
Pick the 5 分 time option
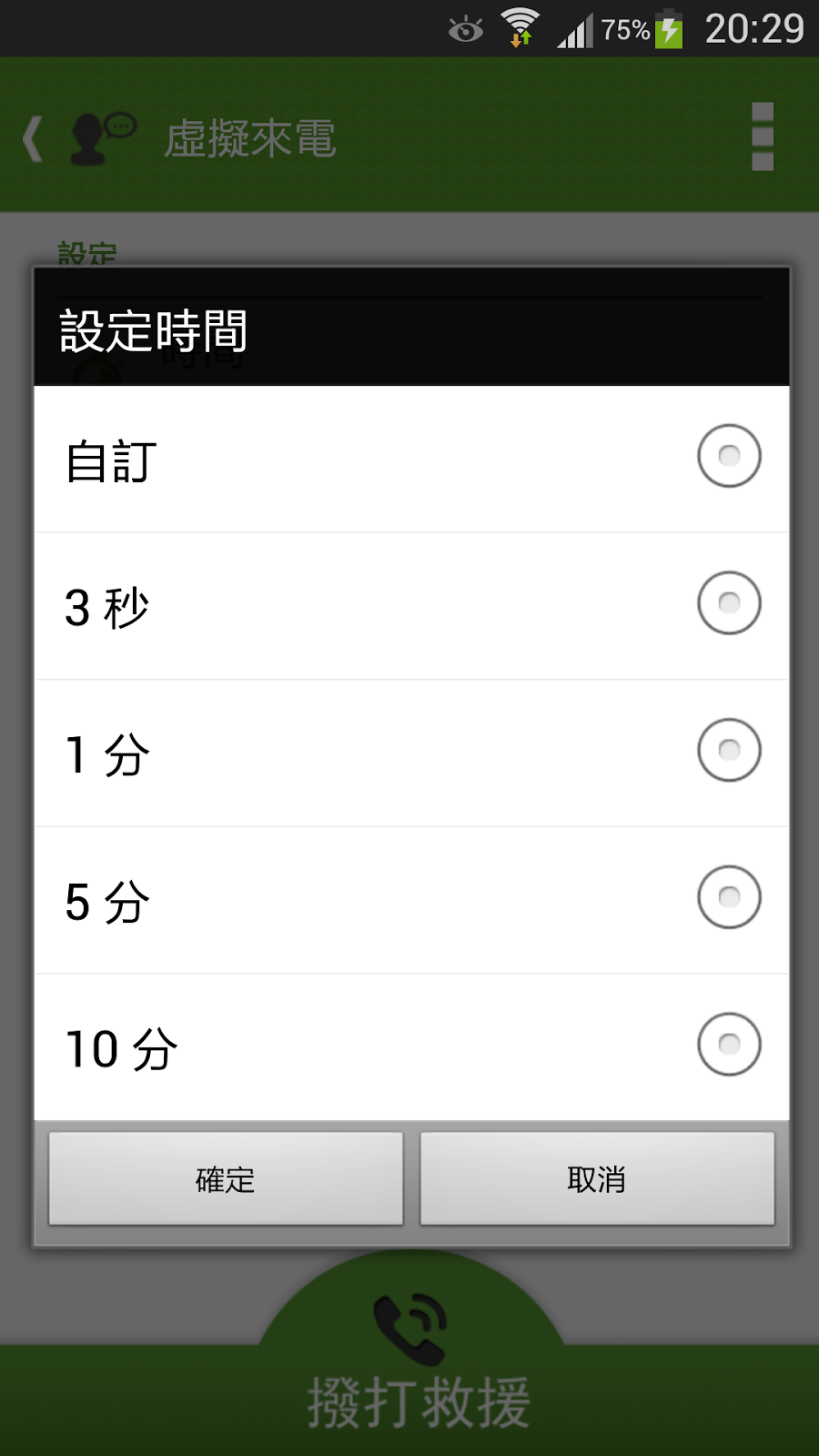pos(409,900)
